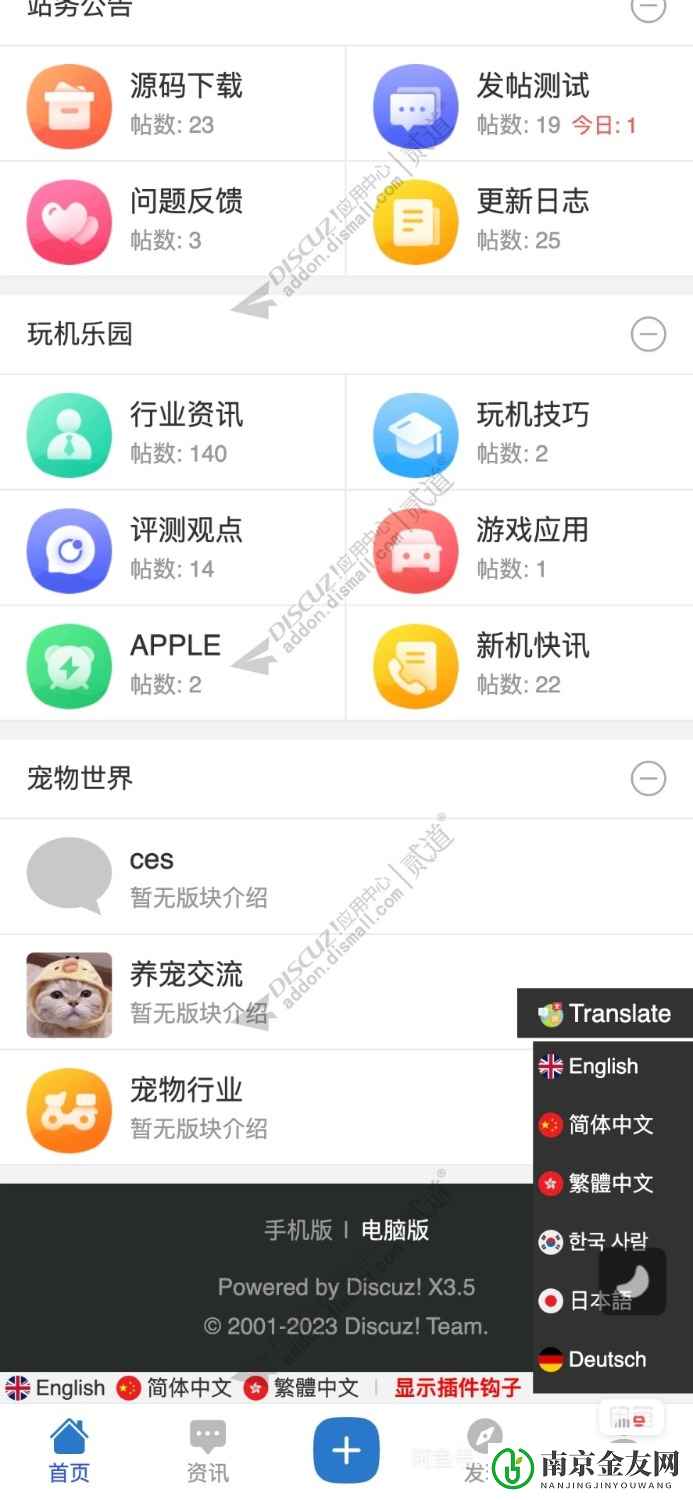The height and width of the screenshot is (1500, 693).
Task: Choose 简体中文 in the Translate menu
Action: [x=610, y=1125]
